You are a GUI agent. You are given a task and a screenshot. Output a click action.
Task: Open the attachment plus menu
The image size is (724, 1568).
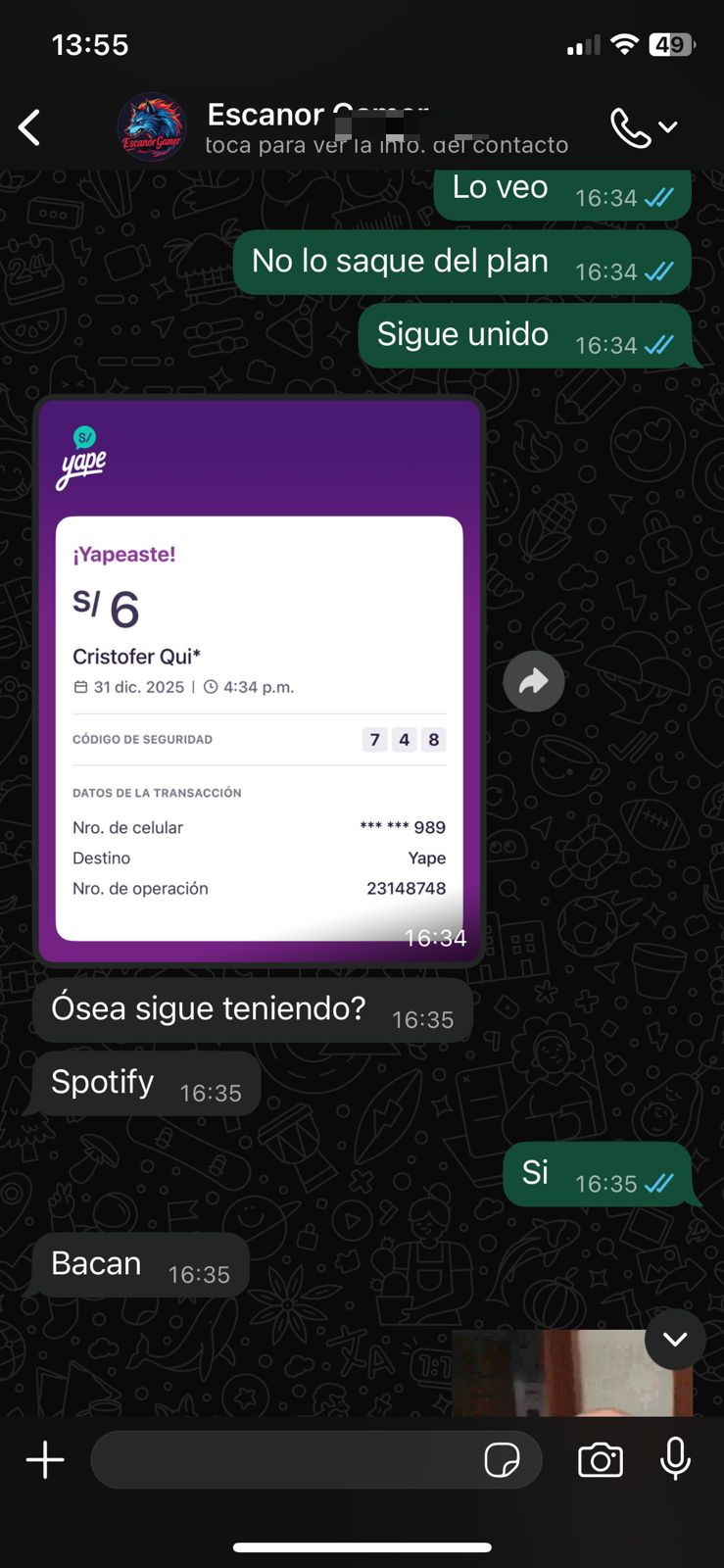click(x=45, y=1460)
